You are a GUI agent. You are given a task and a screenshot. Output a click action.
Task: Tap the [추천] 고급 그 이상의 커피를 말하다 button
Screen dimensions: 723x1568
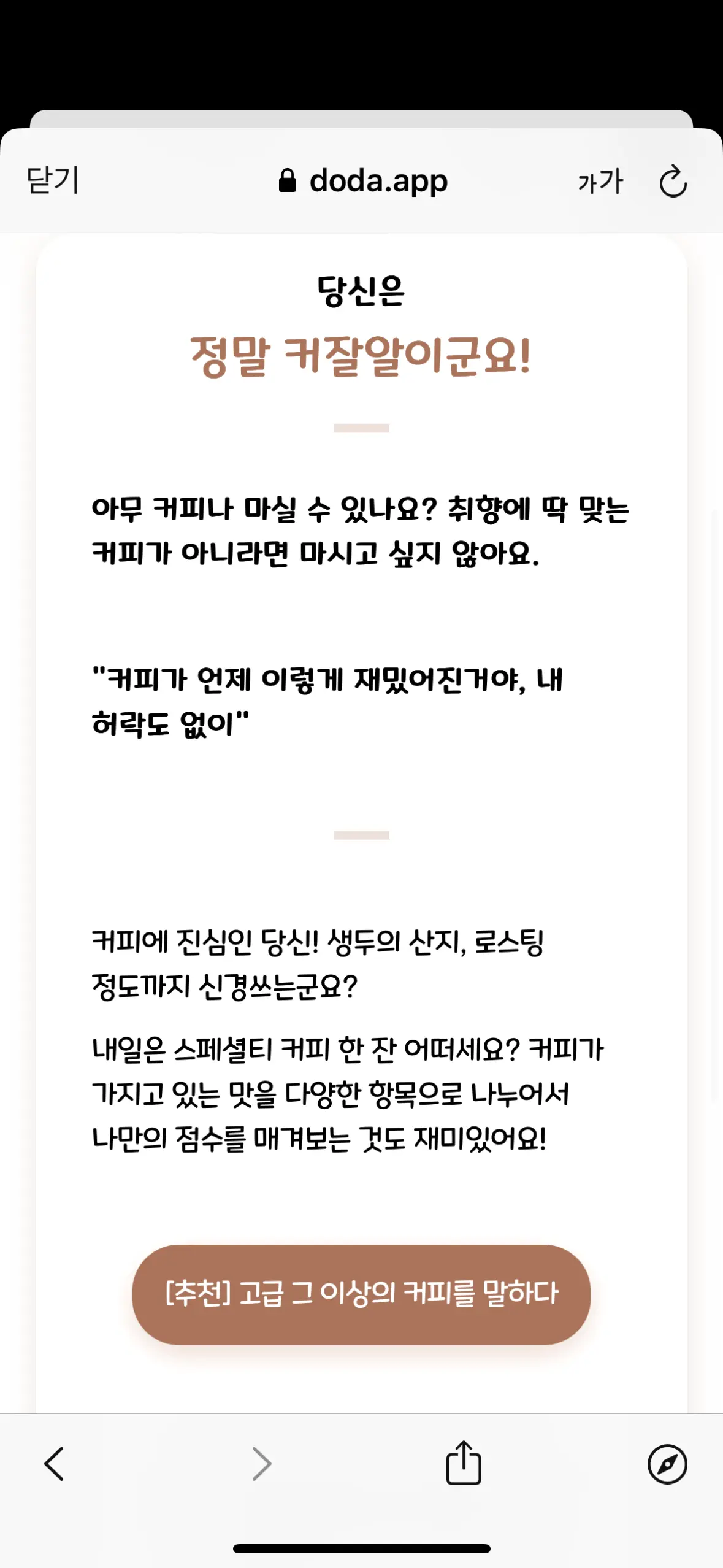(361, 1294)
